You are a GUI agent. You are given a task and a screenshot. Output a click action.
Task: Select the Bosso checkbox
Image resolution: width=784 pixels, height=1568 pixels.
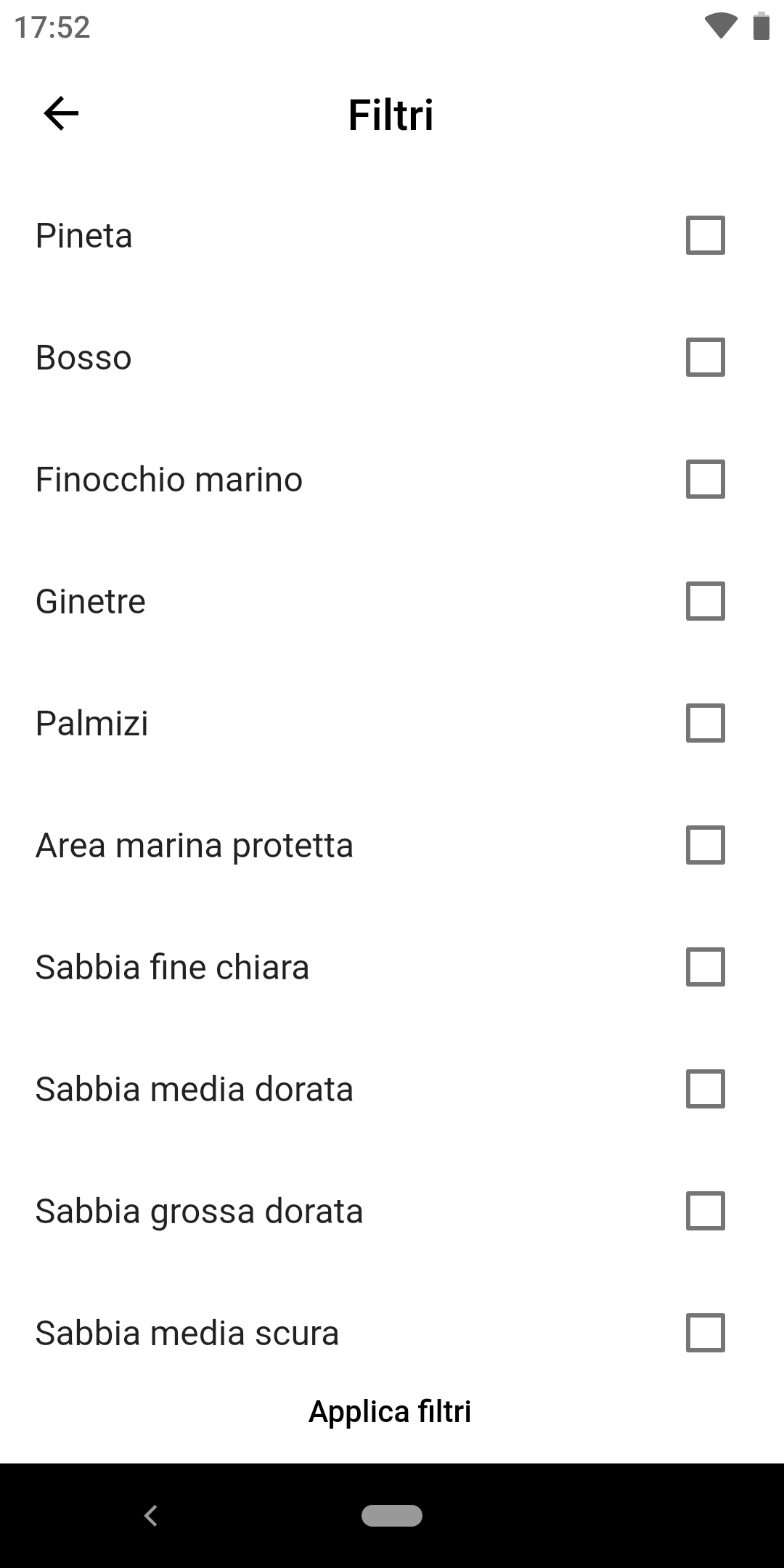point(705,357)
